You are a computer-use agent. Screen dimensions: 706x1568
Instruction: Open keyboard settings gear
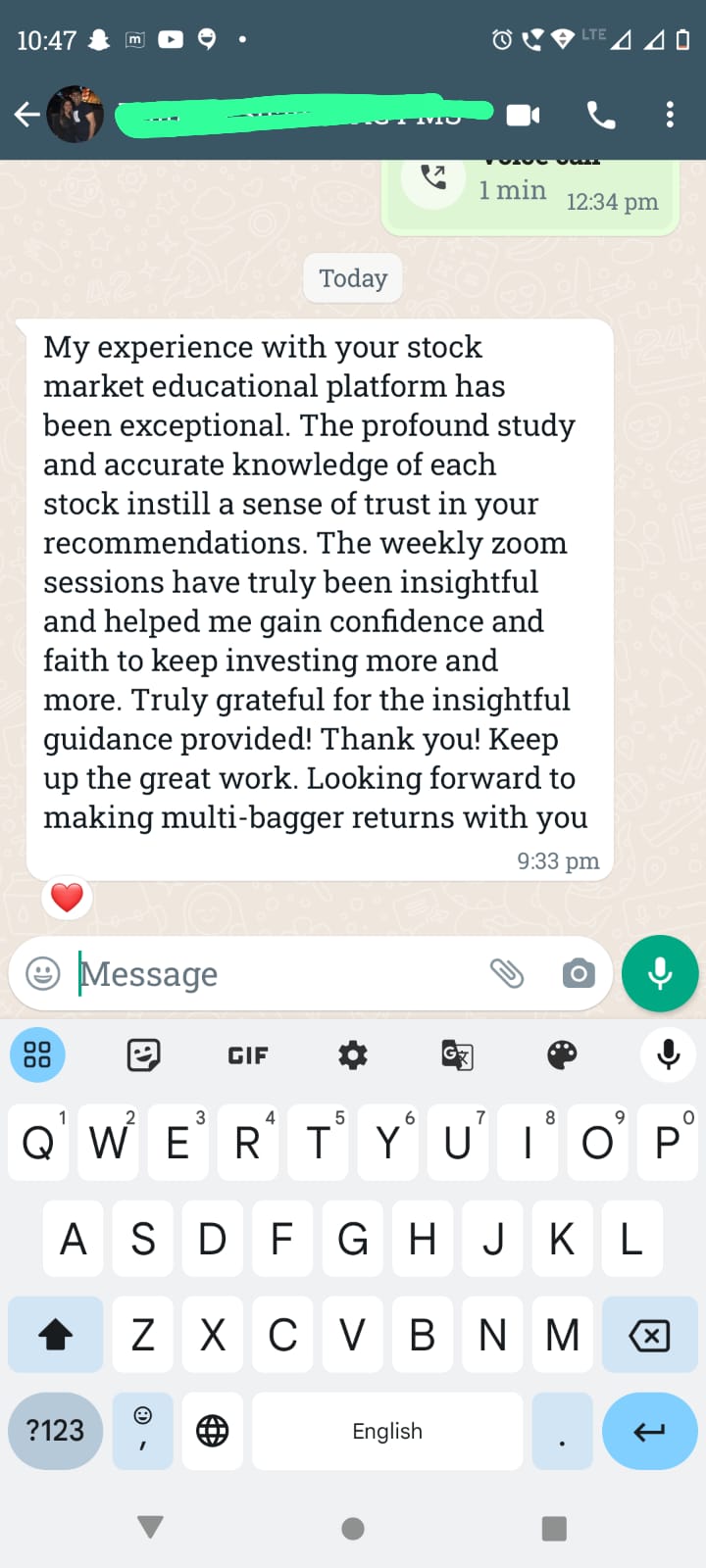pos(352,1055)
